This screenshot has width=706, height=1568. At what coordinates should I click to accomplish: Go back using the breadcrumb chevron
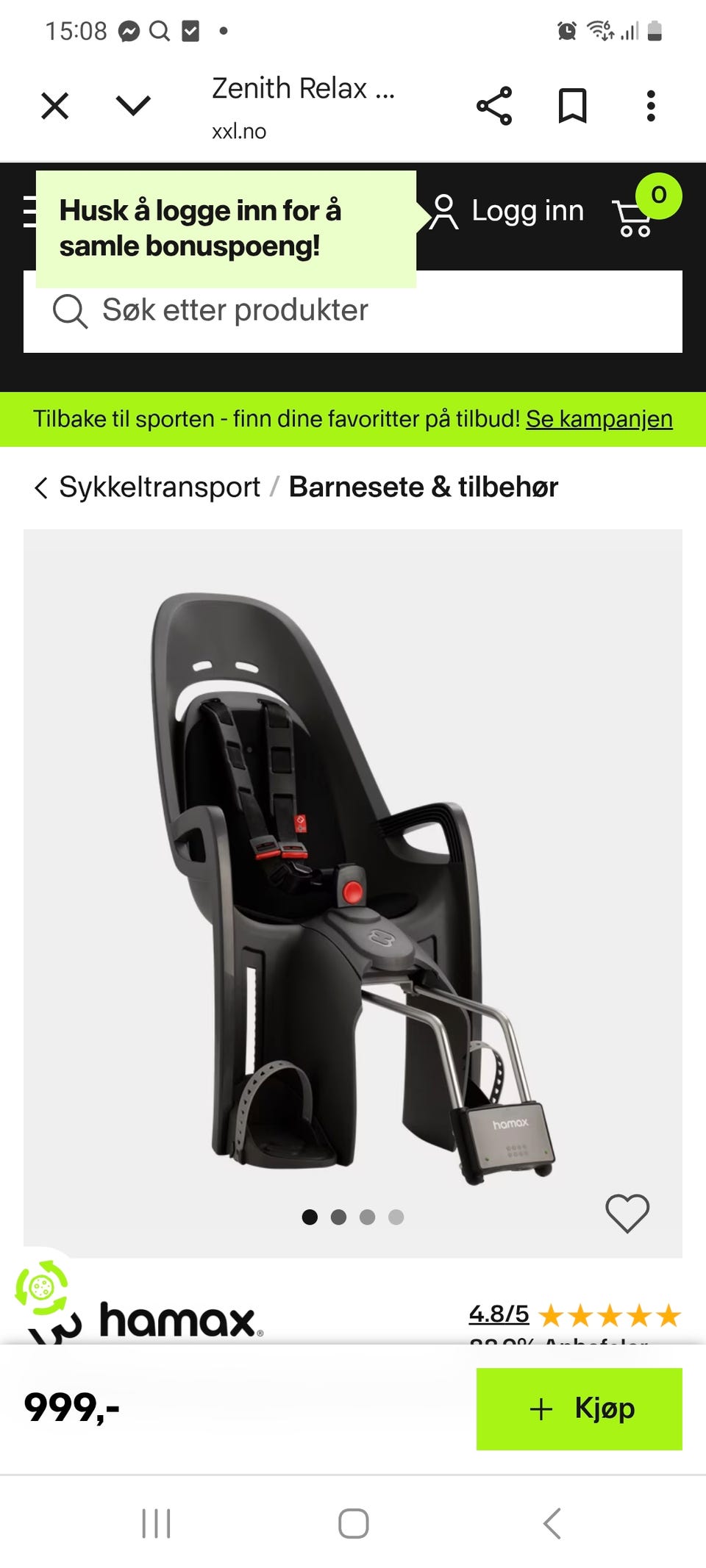(x=40, y=487)
